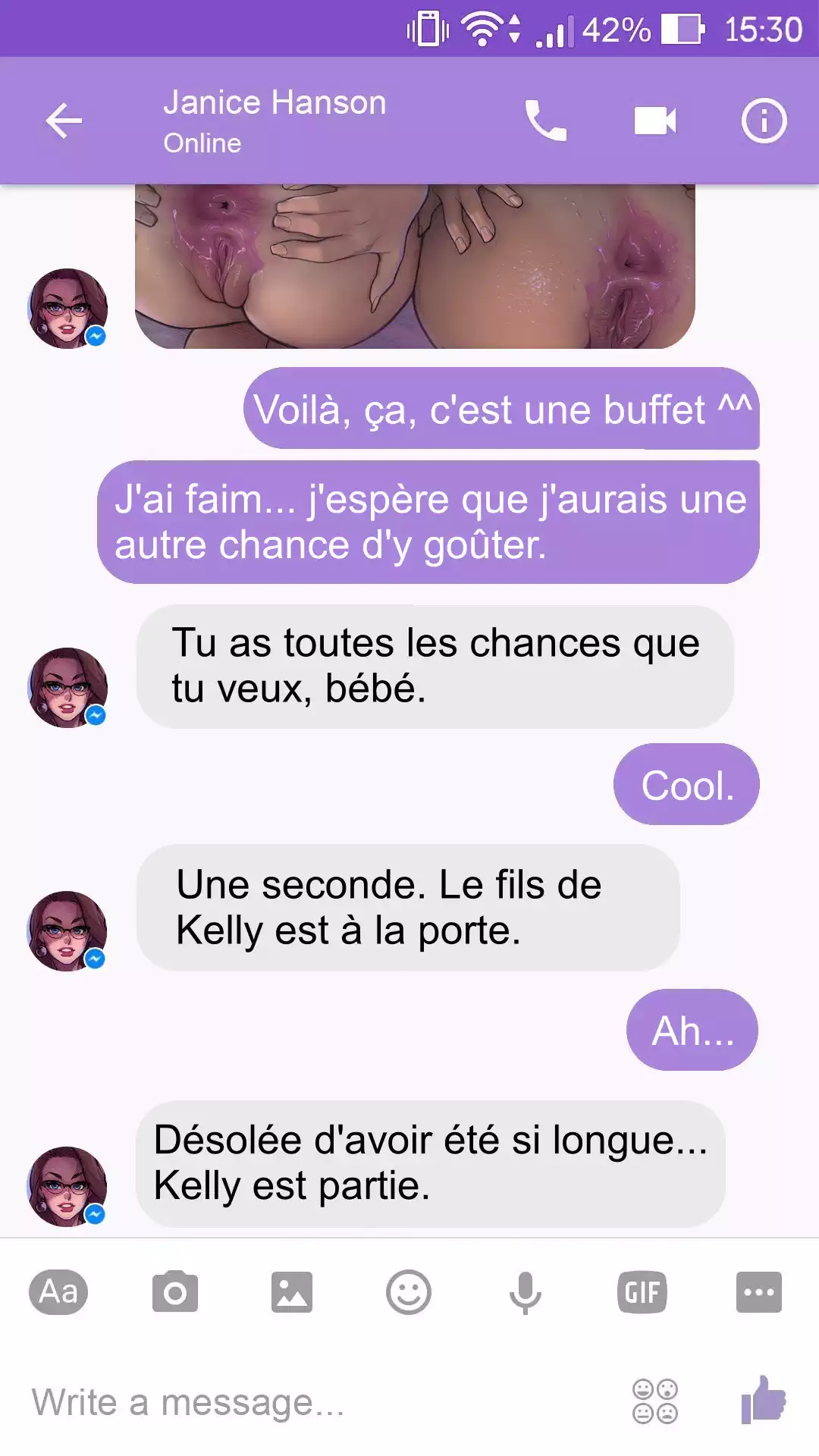The height and width of the screenshot is (1456, 819).
Task: Open conversation info details
Action: point(764,121)
